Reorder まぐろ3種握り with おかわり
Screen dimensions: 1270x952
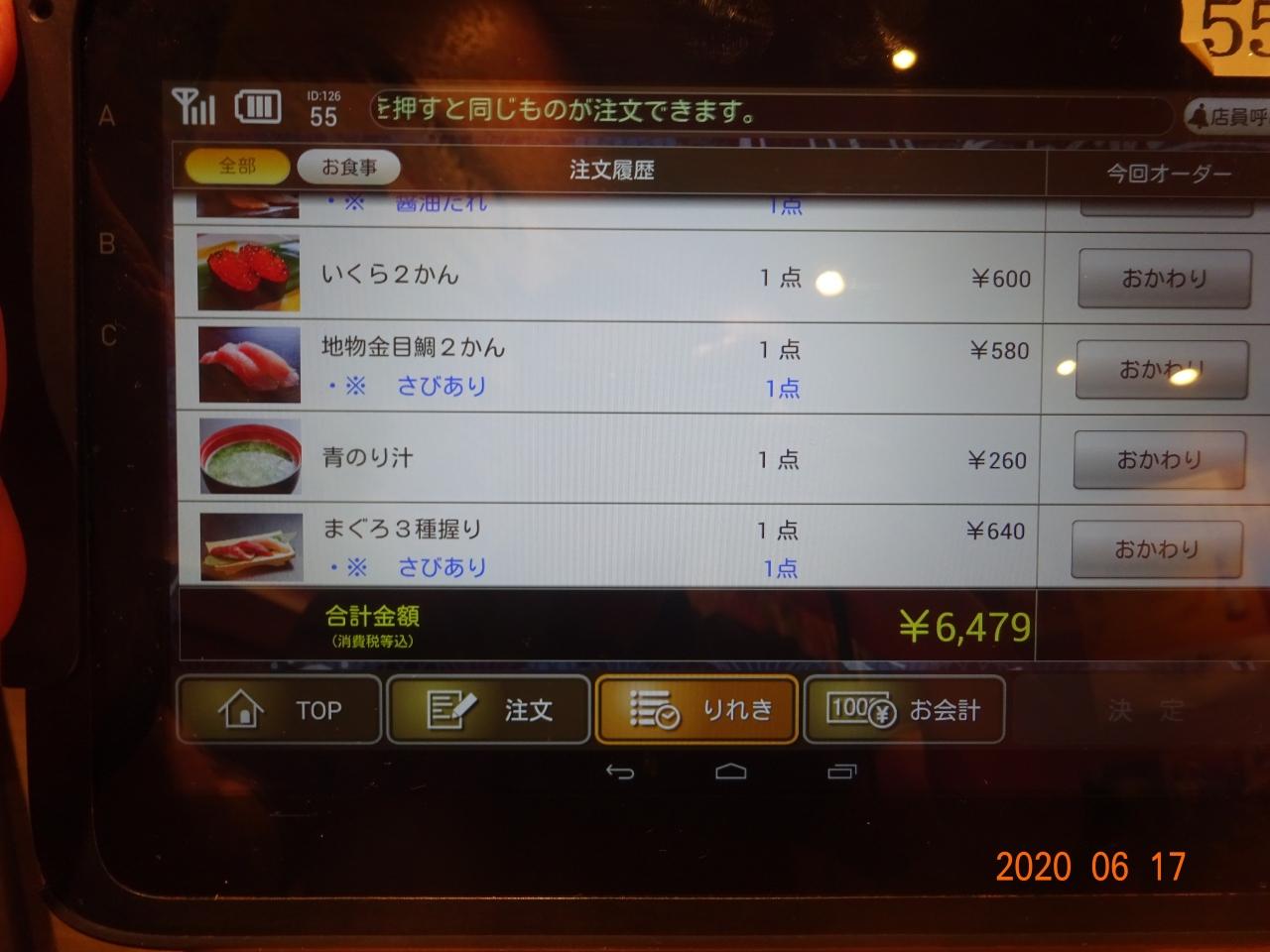(1156, 549)
